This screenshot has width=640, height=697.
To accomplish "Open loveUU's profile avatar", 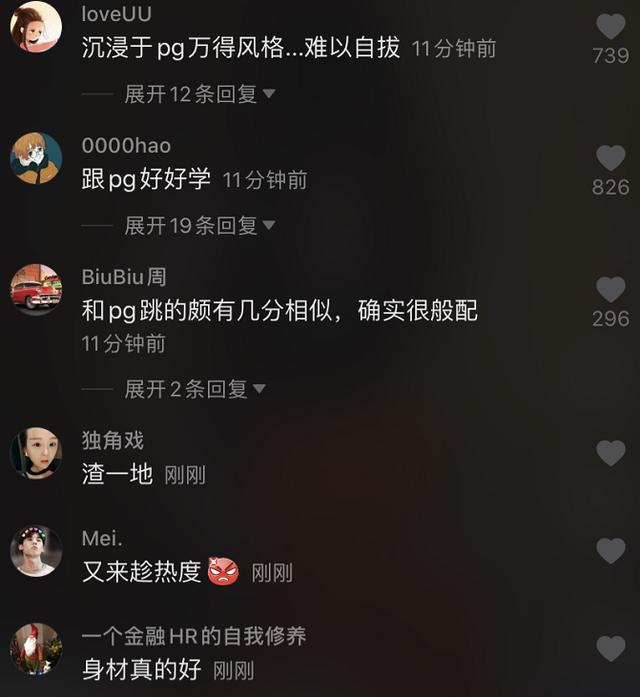I will [x=36, y=27].
